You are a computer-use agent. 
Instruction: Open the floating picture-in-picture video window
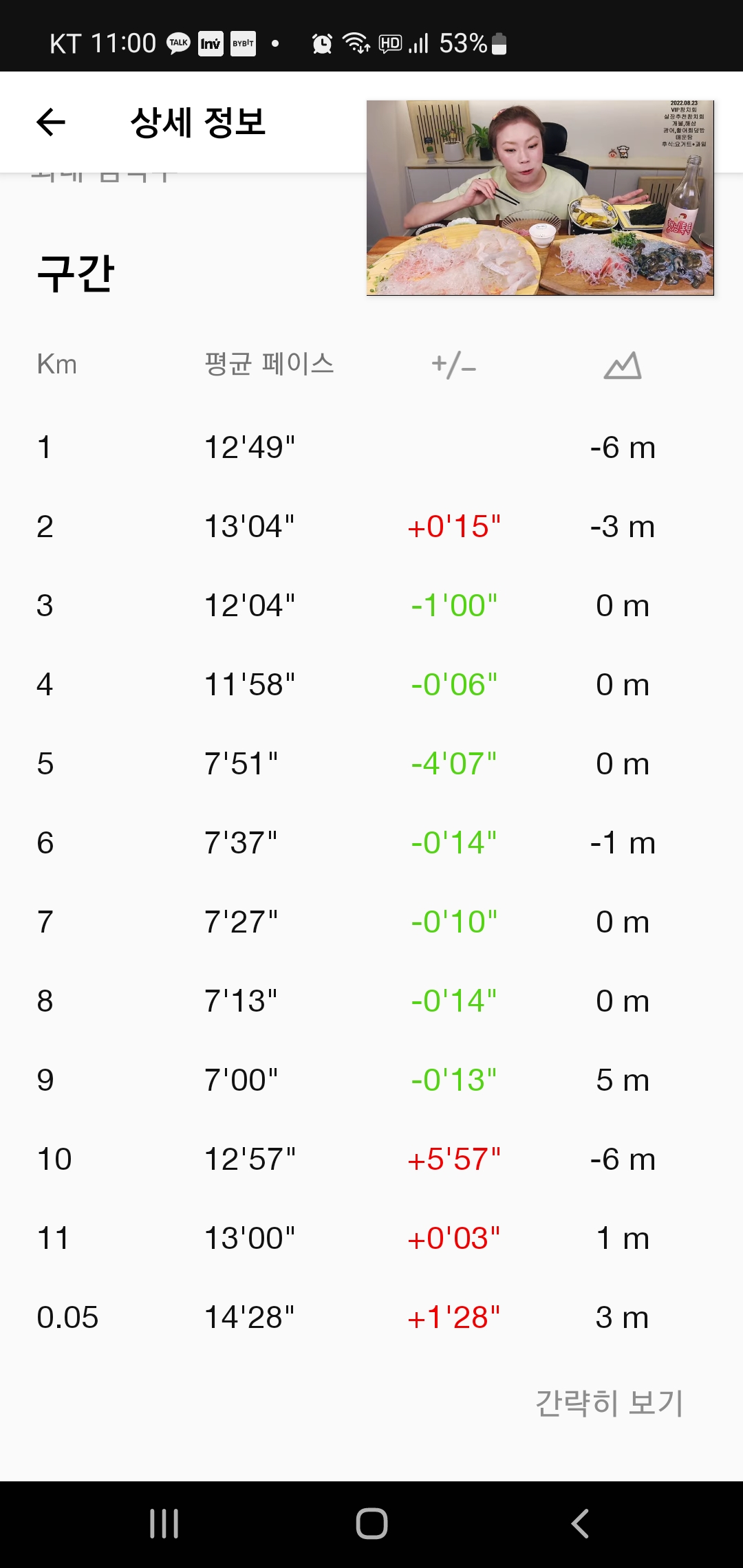tap(540, 198)
